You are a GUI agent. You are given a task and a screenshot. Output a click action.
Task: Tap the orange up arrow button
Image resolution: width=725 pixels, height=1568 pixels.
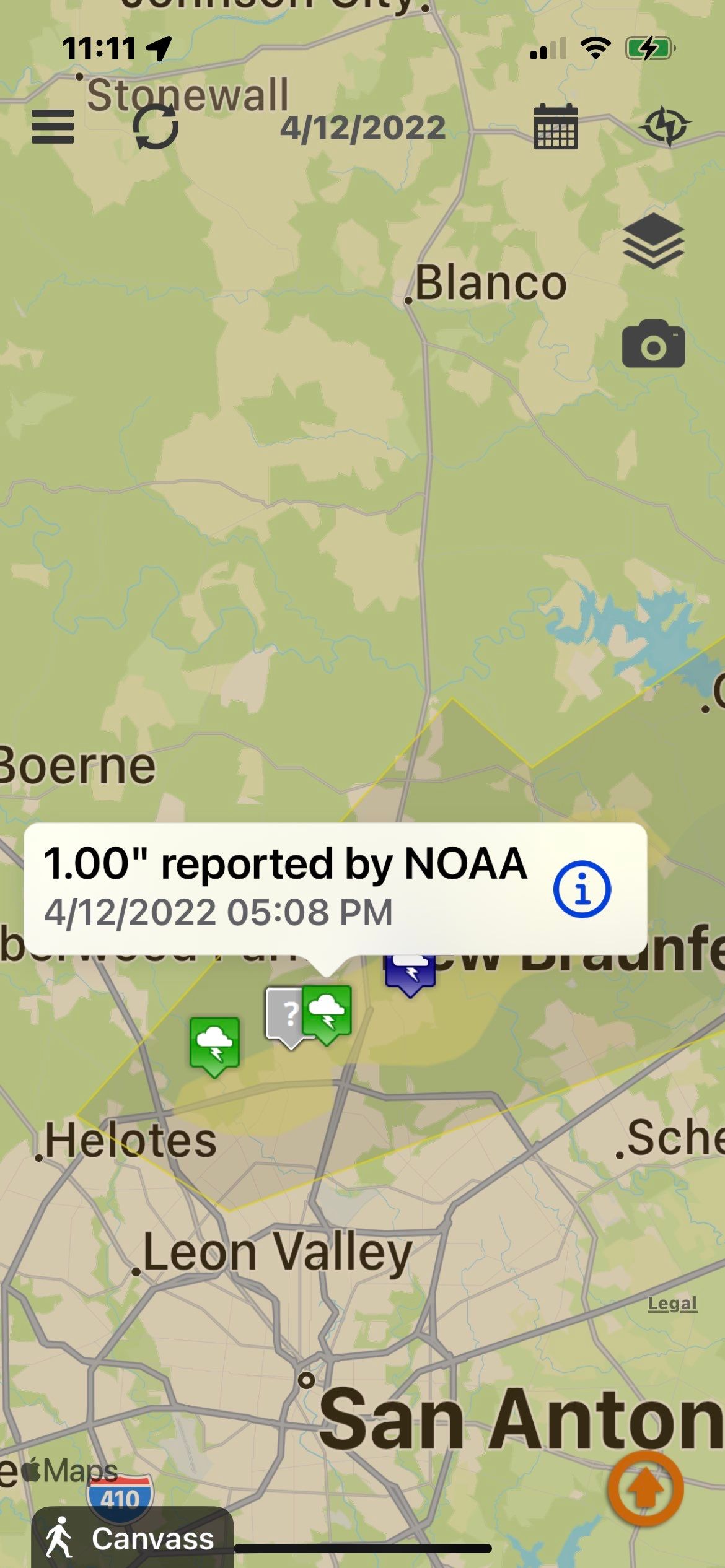pos(645,1489)
